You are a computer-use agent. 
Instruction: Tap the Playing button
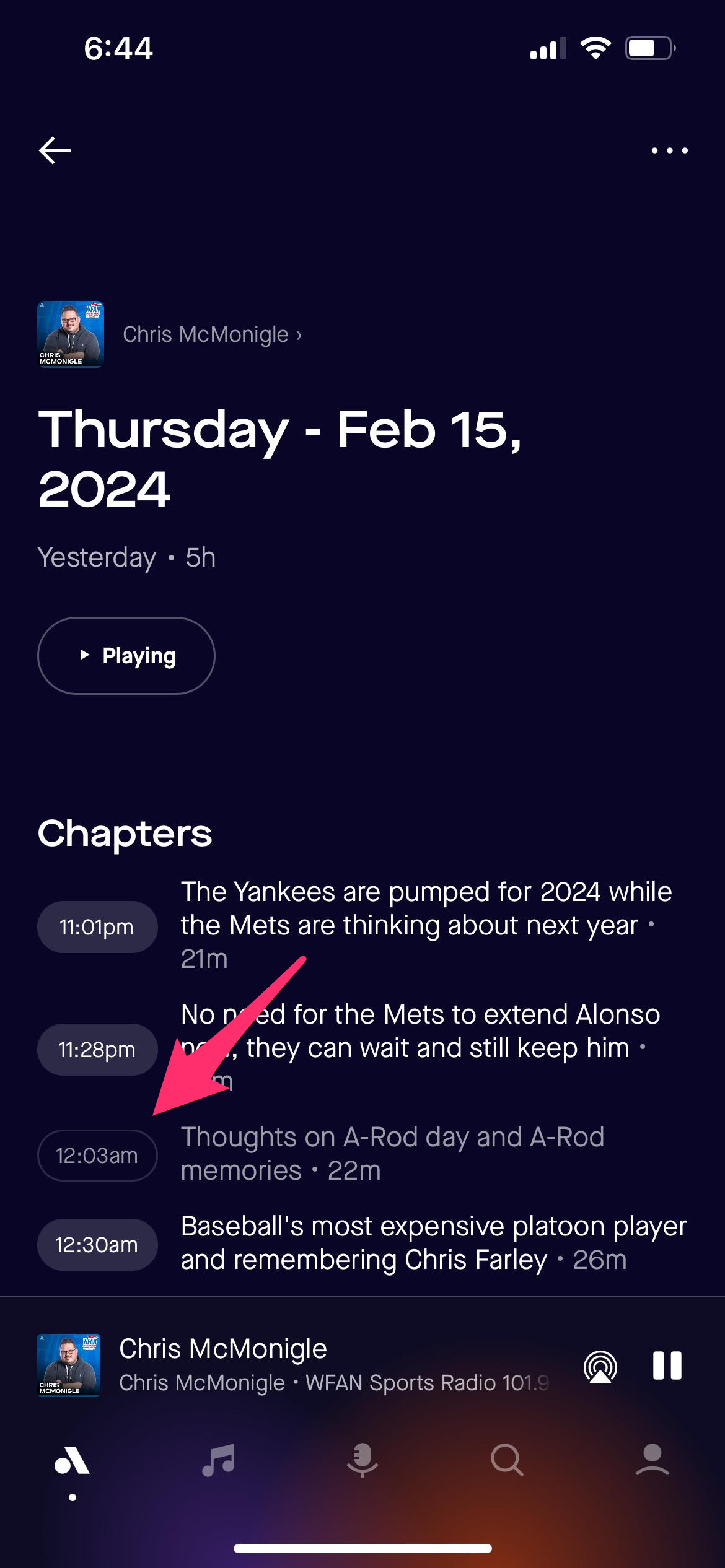(126, 656)
